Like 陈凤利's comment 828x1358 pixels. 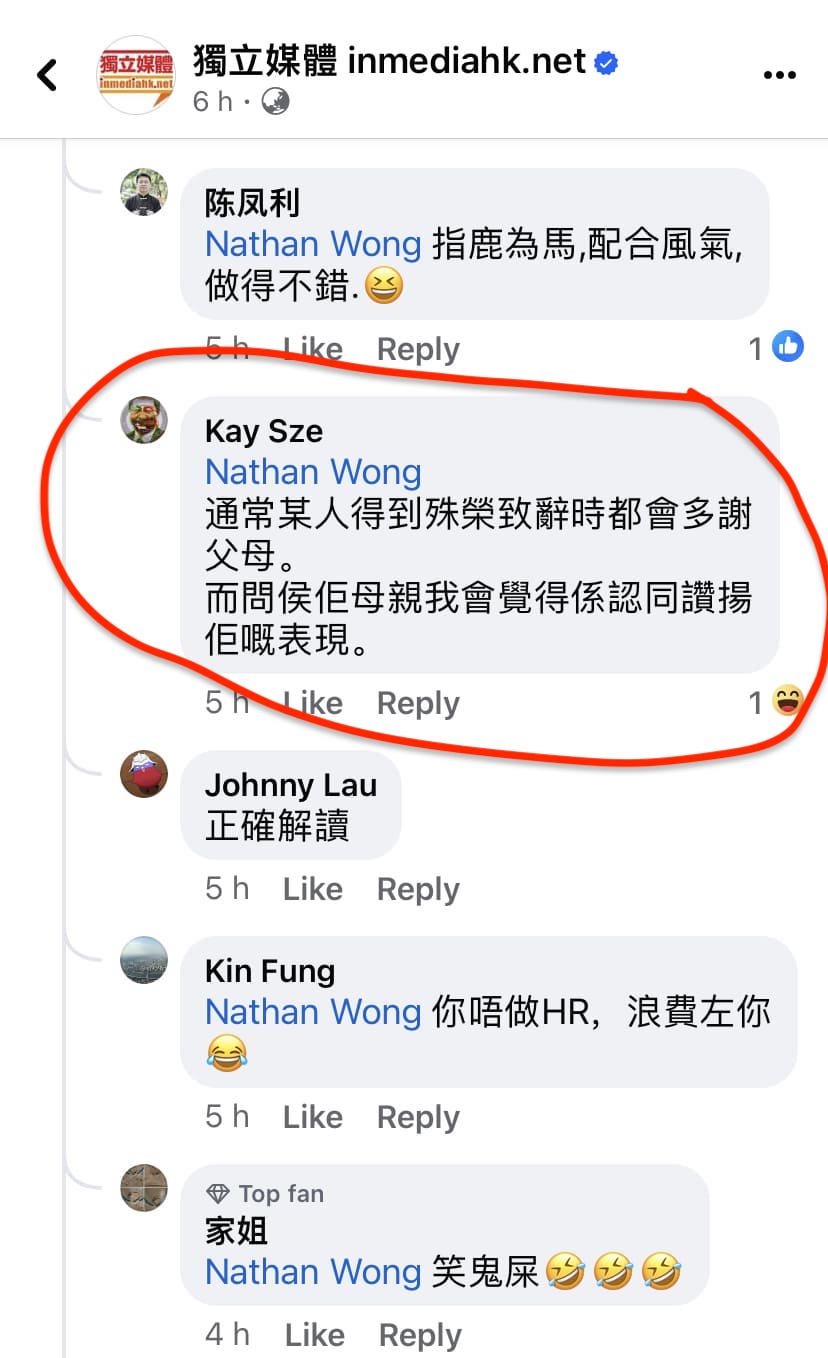(312, 349)
